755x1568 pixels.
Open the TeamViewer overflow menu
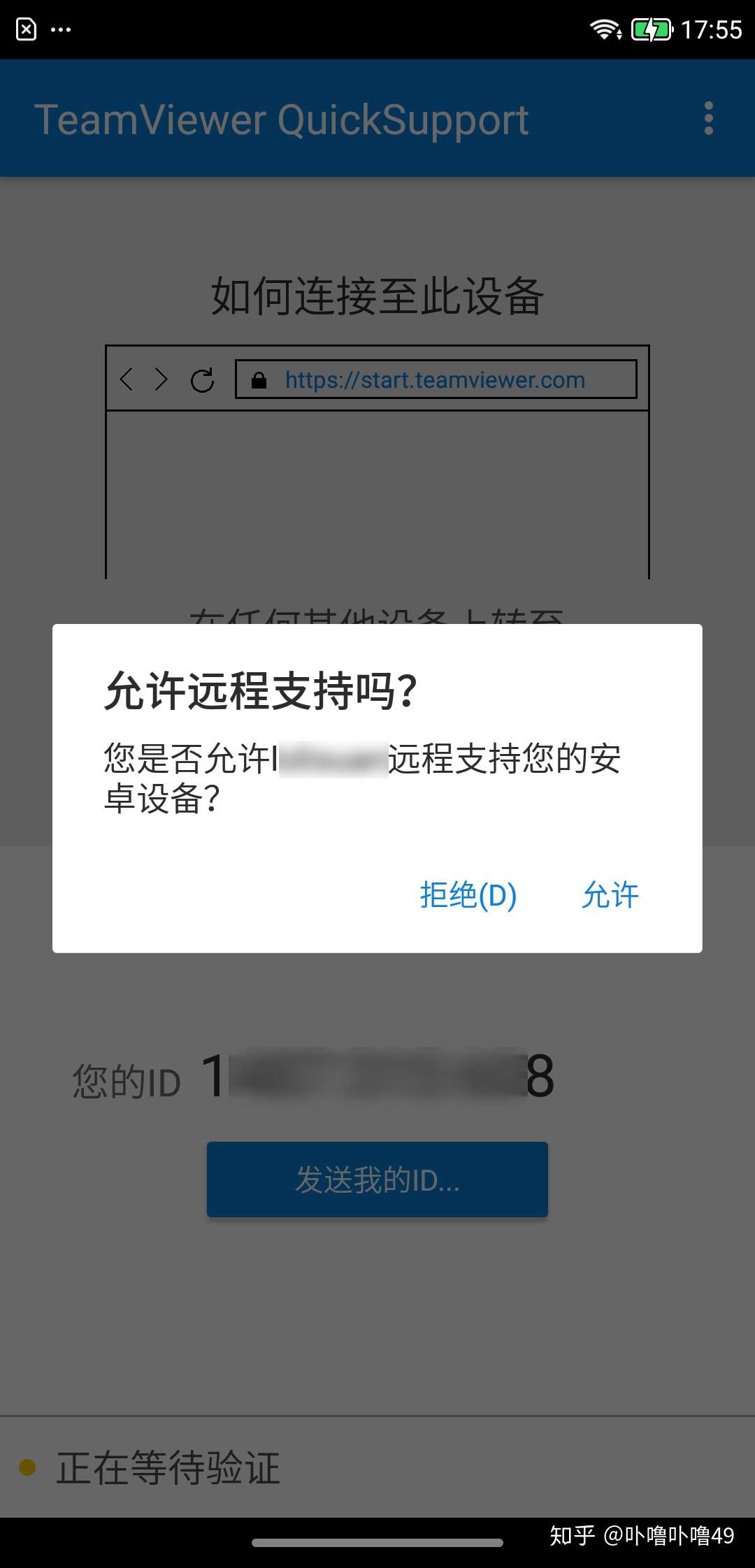pyautogui.click(x=708, y=119)
